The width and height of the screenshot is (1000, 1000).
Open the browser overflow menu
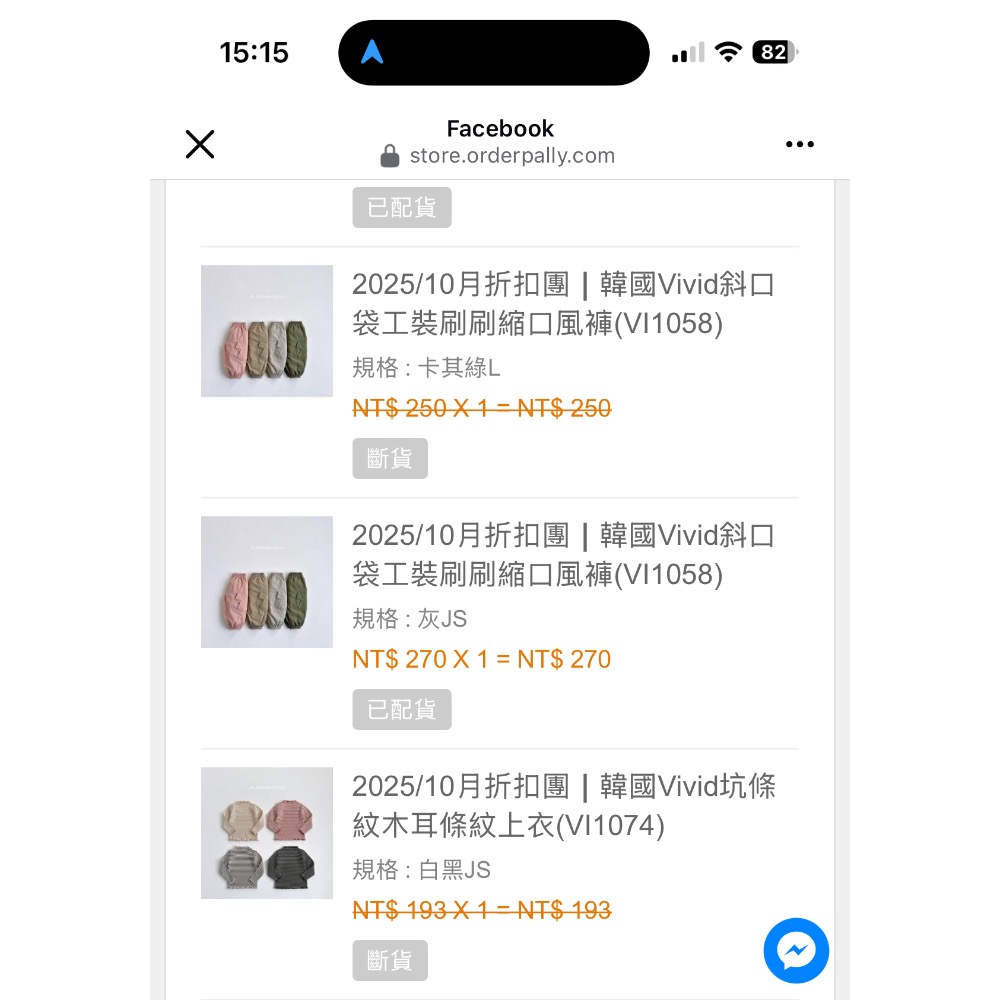point(799,145)
